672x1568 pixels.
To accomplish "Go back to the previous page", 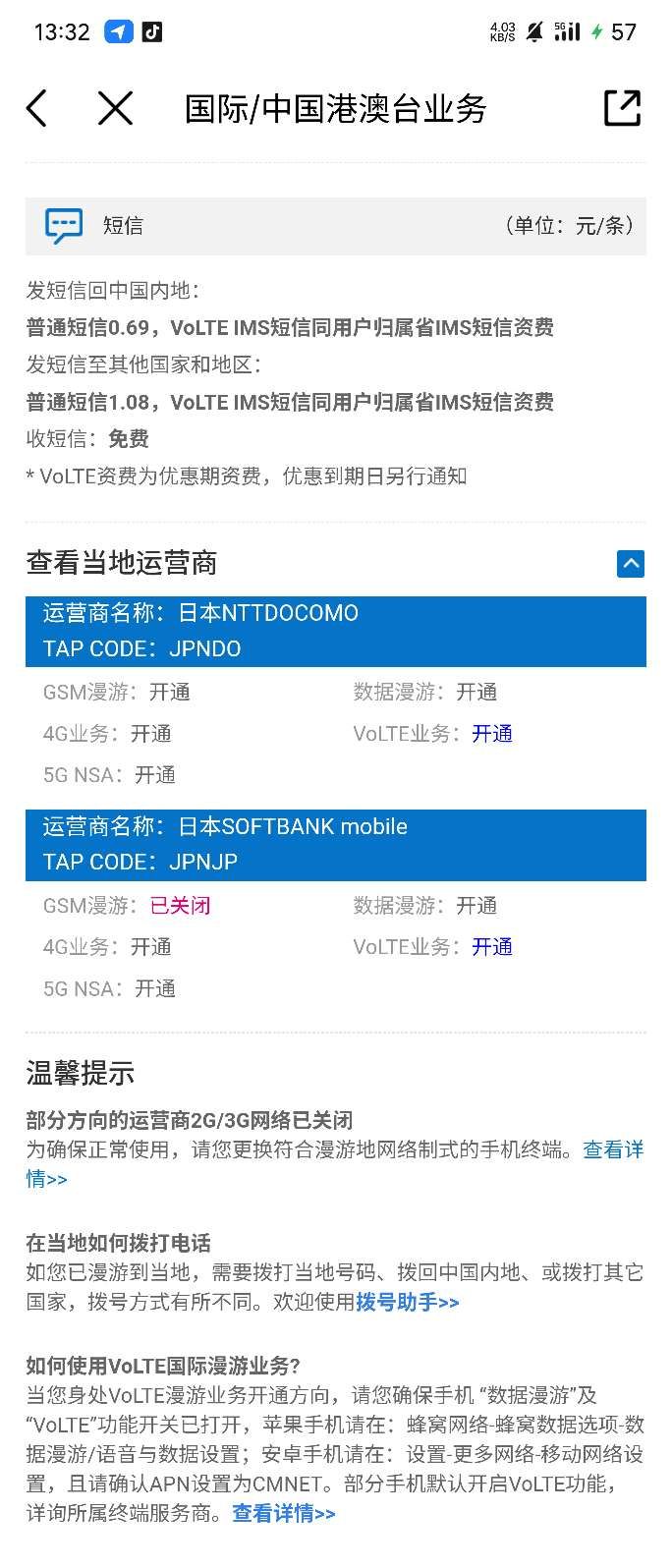I will (37, 108).
